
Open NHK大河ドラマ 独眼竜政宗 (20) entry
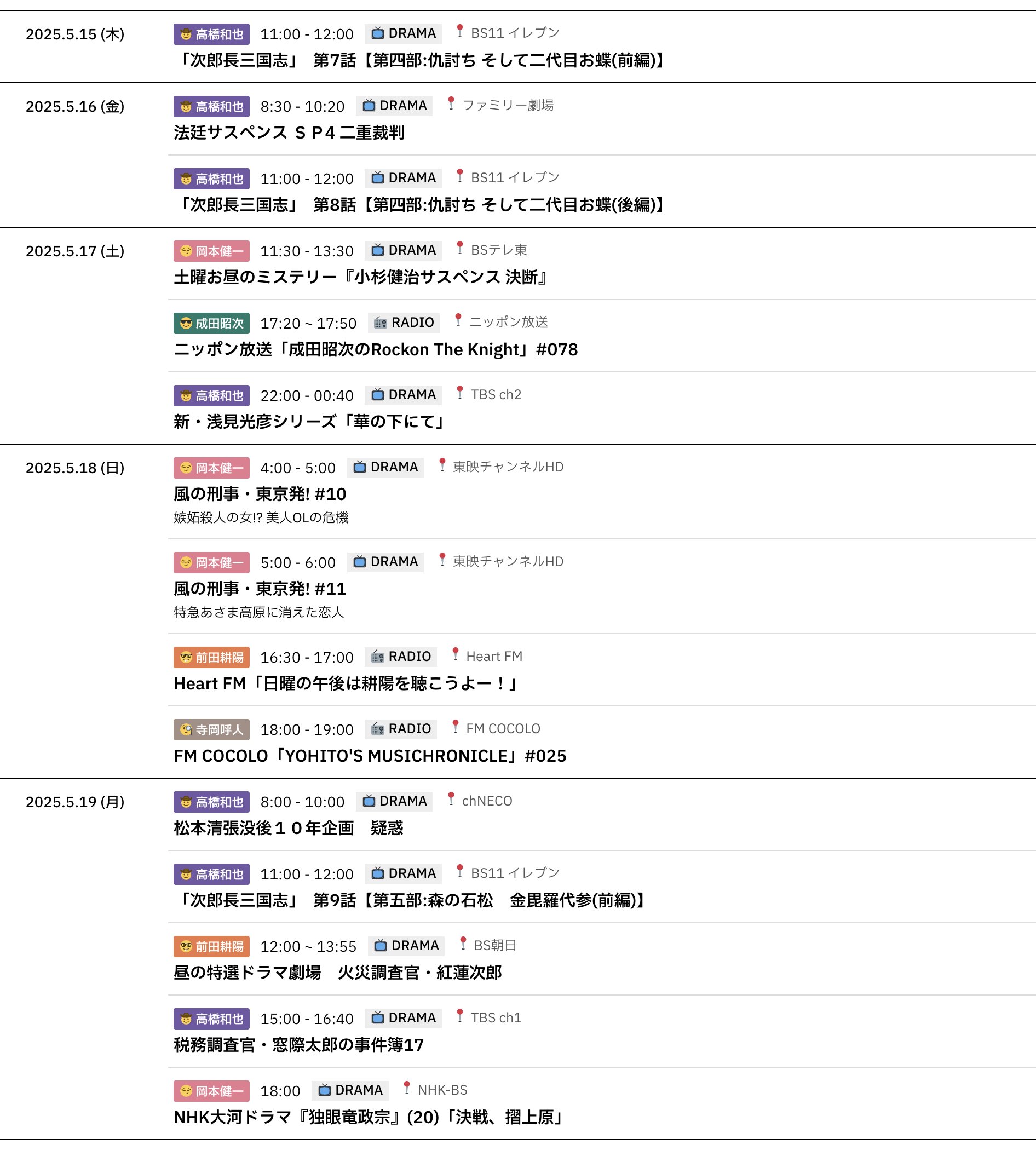click(369, 1118)
